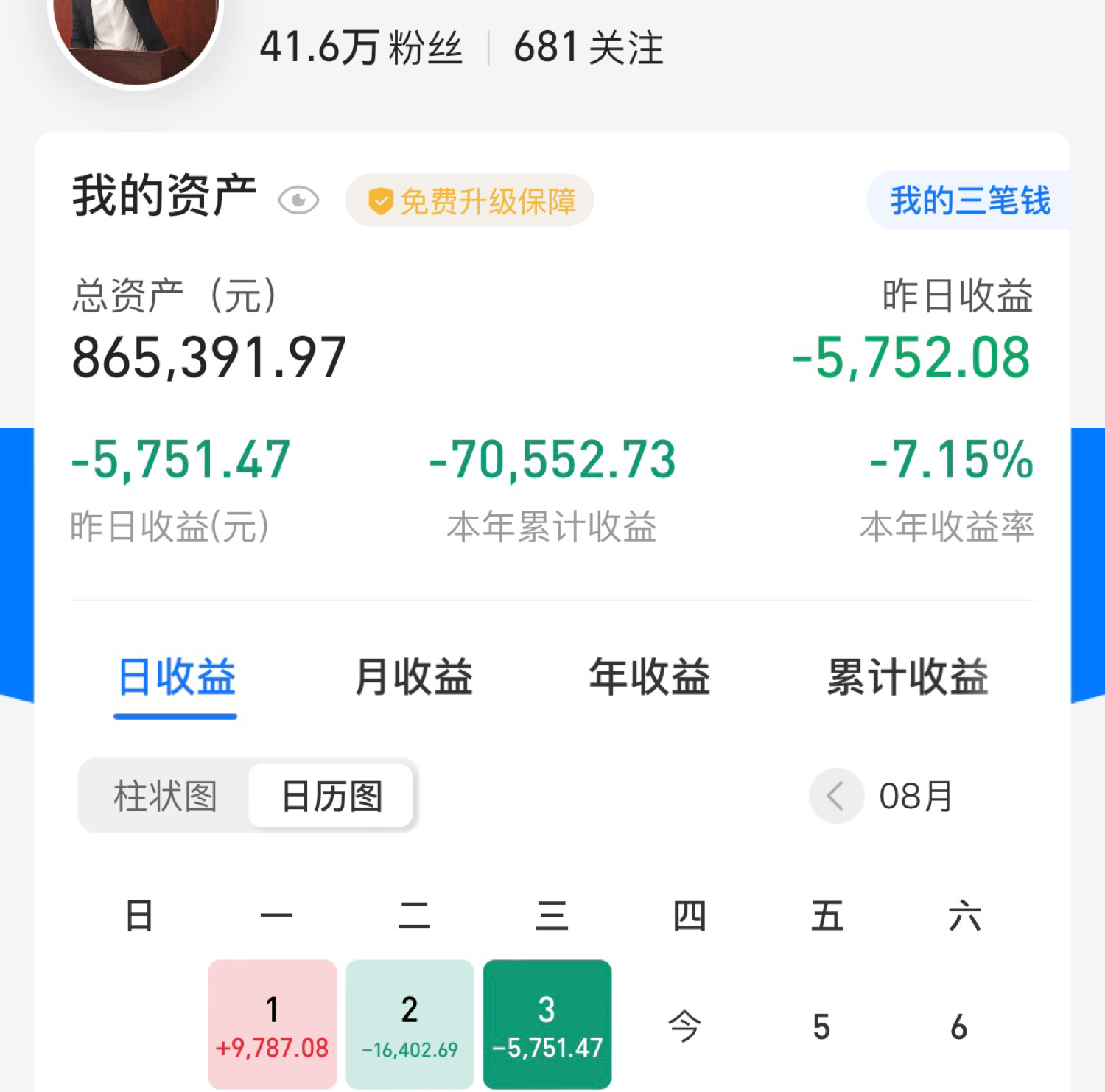
Task: Switch to 年收益 tab
Action: 649,678
